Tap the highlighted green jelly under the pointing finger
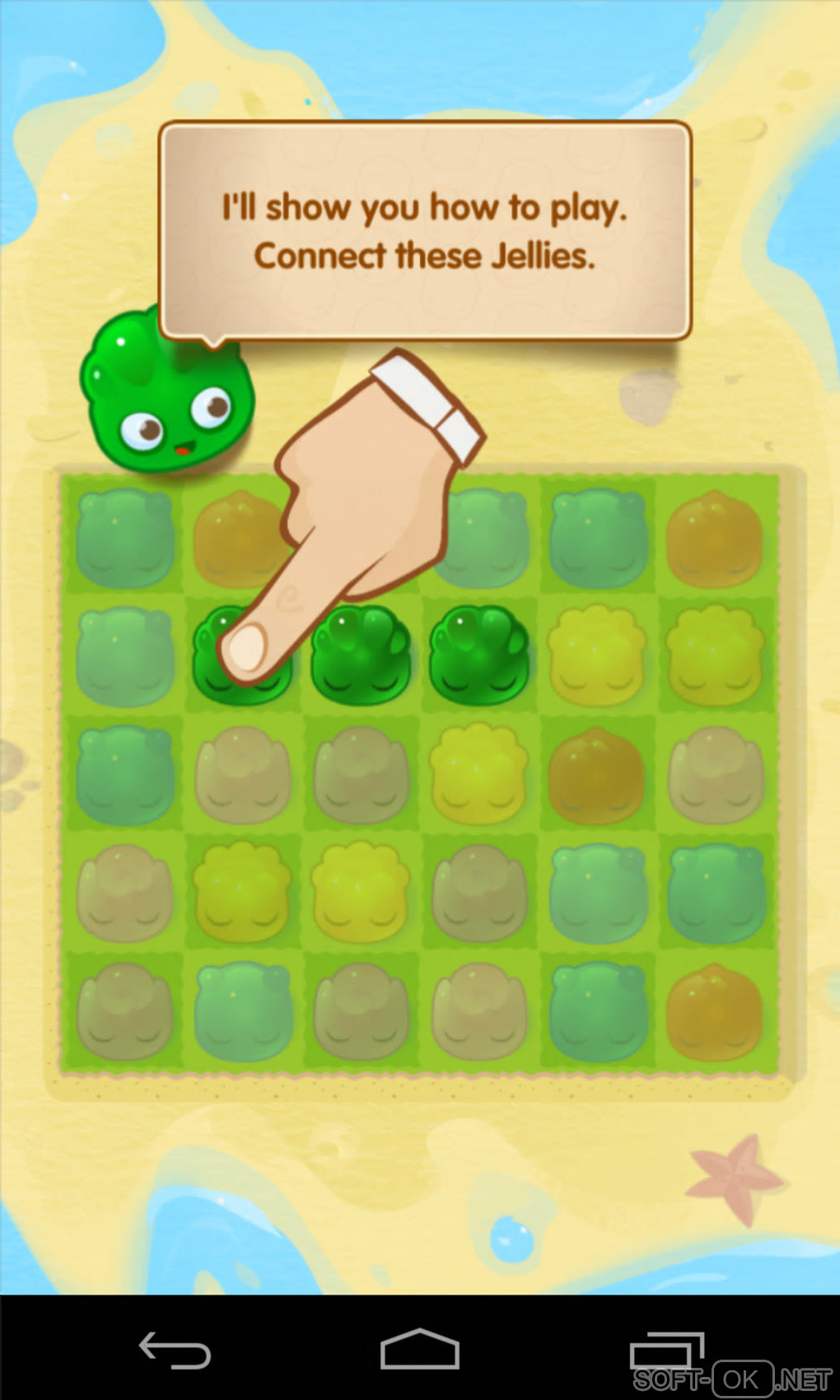This screenshot has height=1400, width=840. (240, 656)
